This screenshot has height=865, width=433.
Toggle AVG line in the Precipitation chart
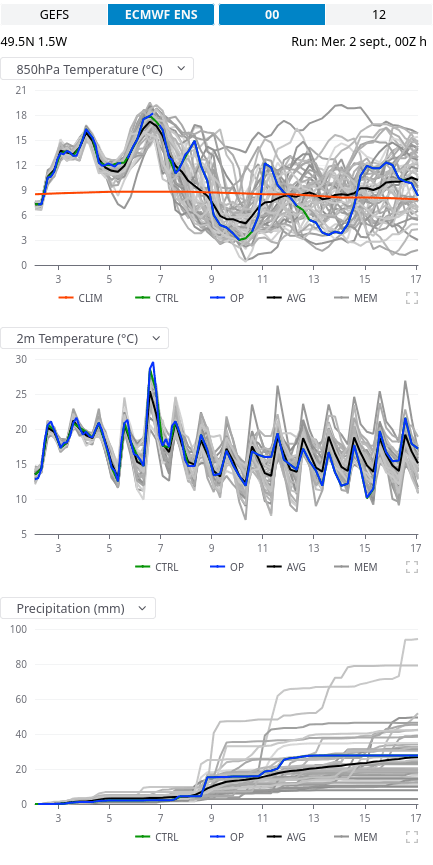pos(286,837)
